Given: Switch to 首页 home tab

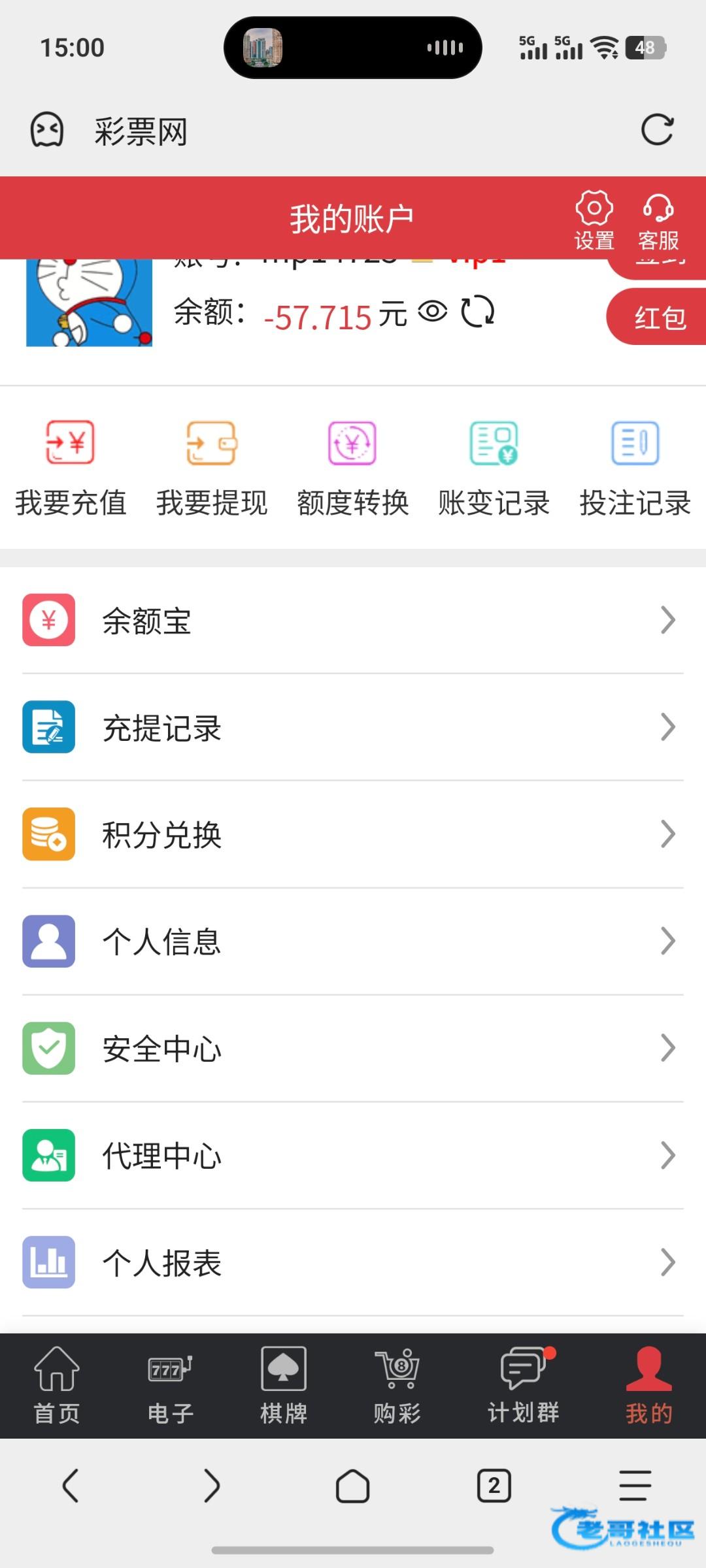Looking at the screenshot, I should [x=57, y=1385].
